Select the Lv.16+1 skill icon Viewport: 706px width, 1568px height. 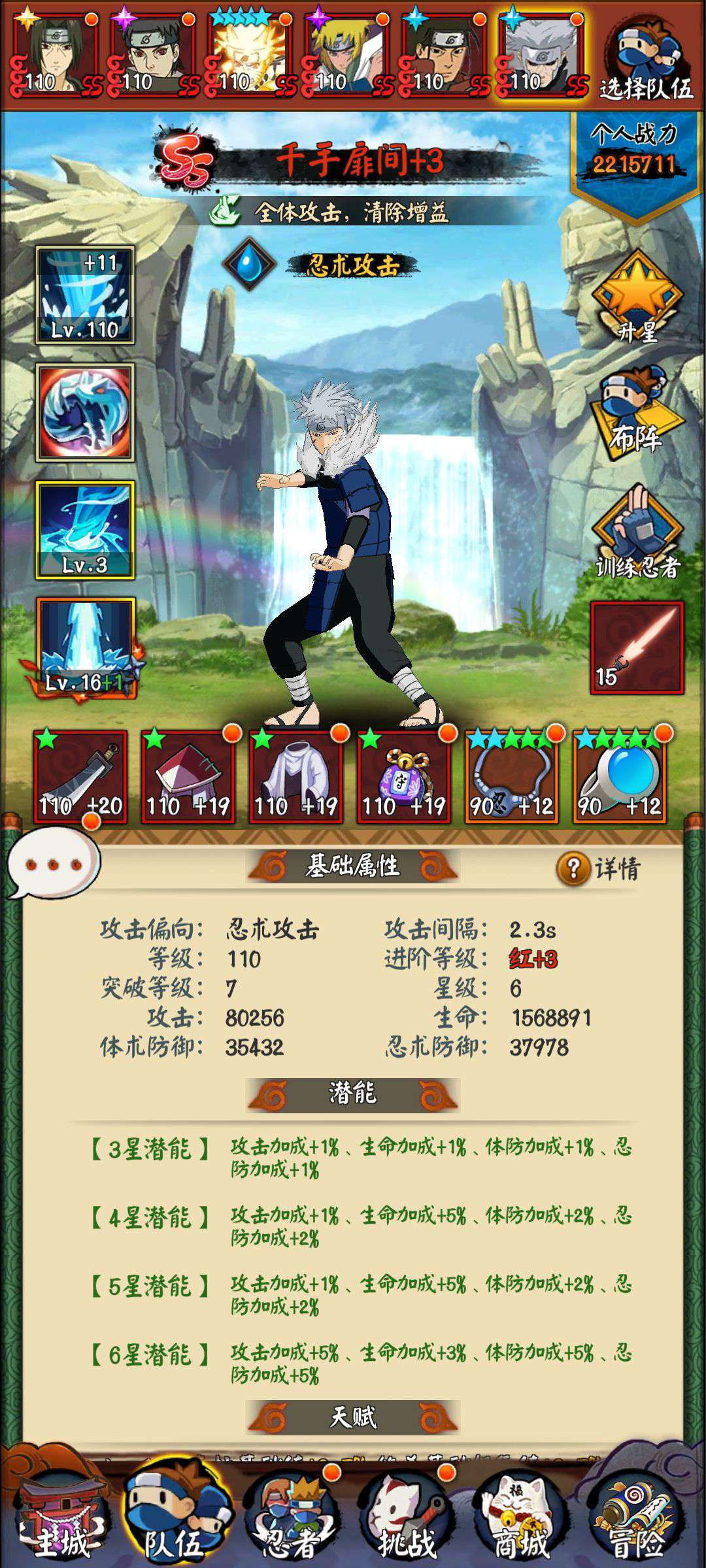(x=85, y=649)
